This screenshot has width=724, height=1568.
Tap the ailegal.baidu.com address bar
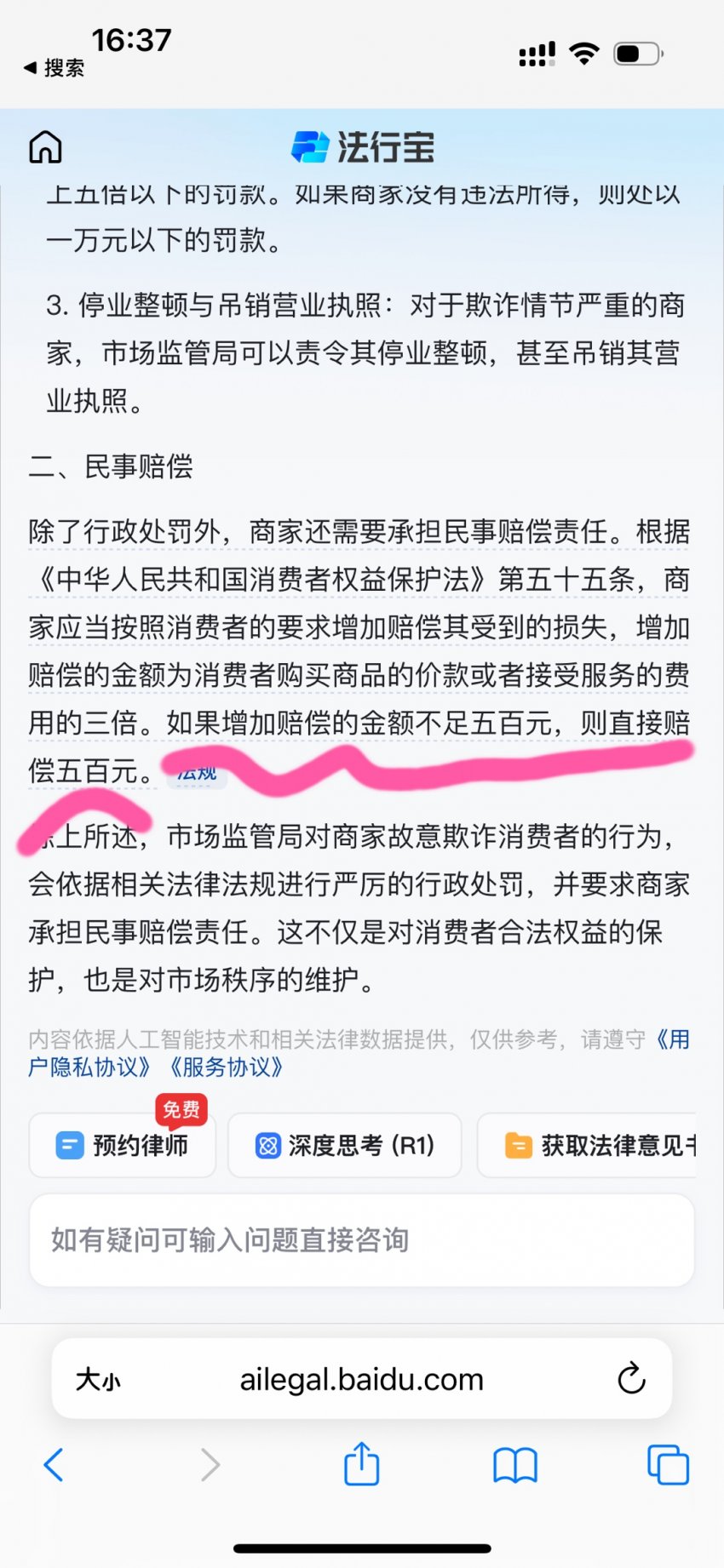click(361, 1379)
